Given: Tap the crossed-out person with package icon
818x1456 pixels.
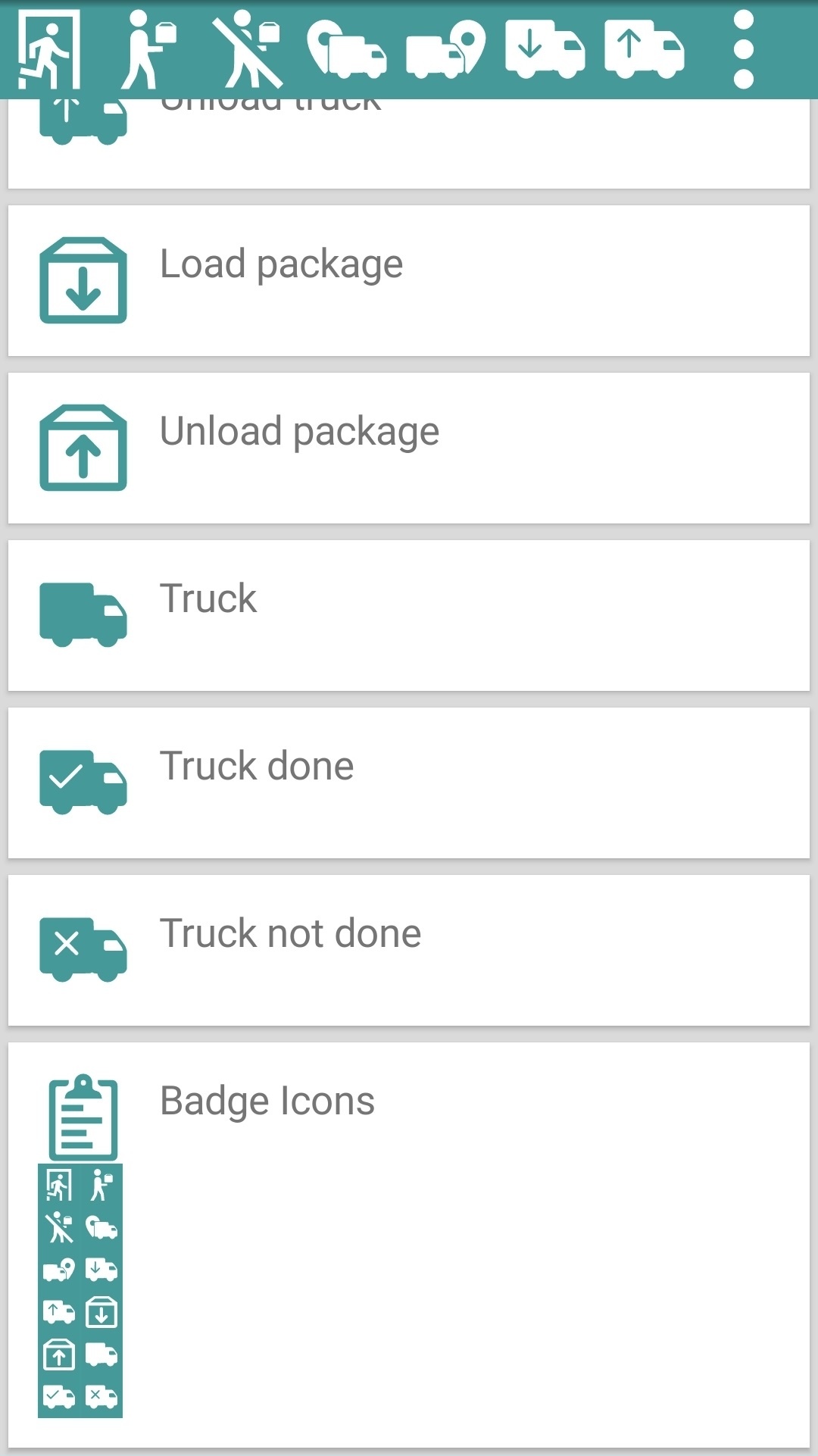Looking at the screenshot, I should click(x=248, y=49).
